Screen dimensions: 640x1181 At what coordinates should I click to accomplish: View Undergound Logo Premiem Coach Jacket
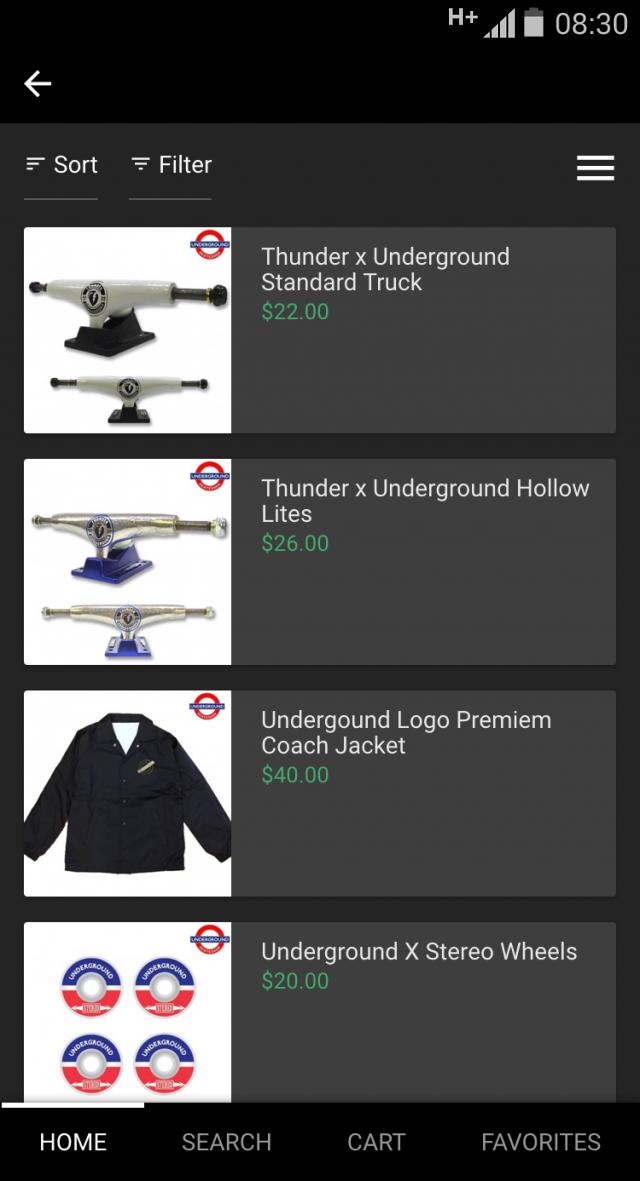pos(405,733)
